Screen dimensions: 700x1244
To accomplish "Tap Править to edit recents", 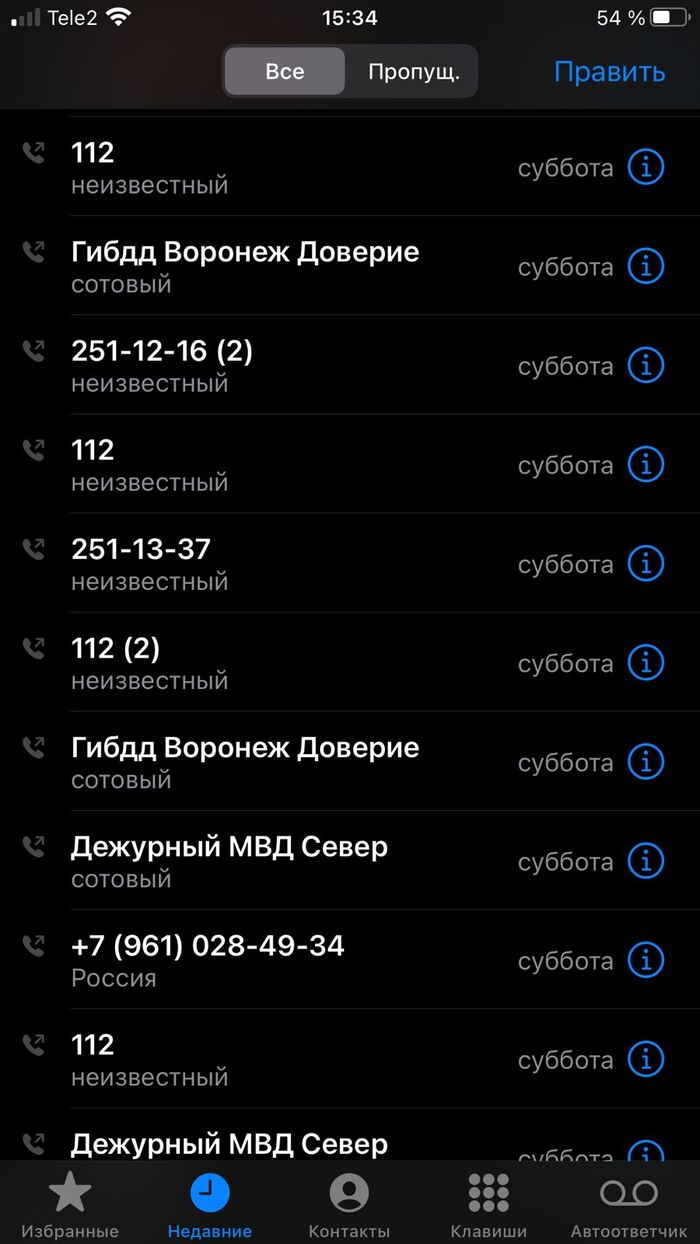I will coord(609,72).
